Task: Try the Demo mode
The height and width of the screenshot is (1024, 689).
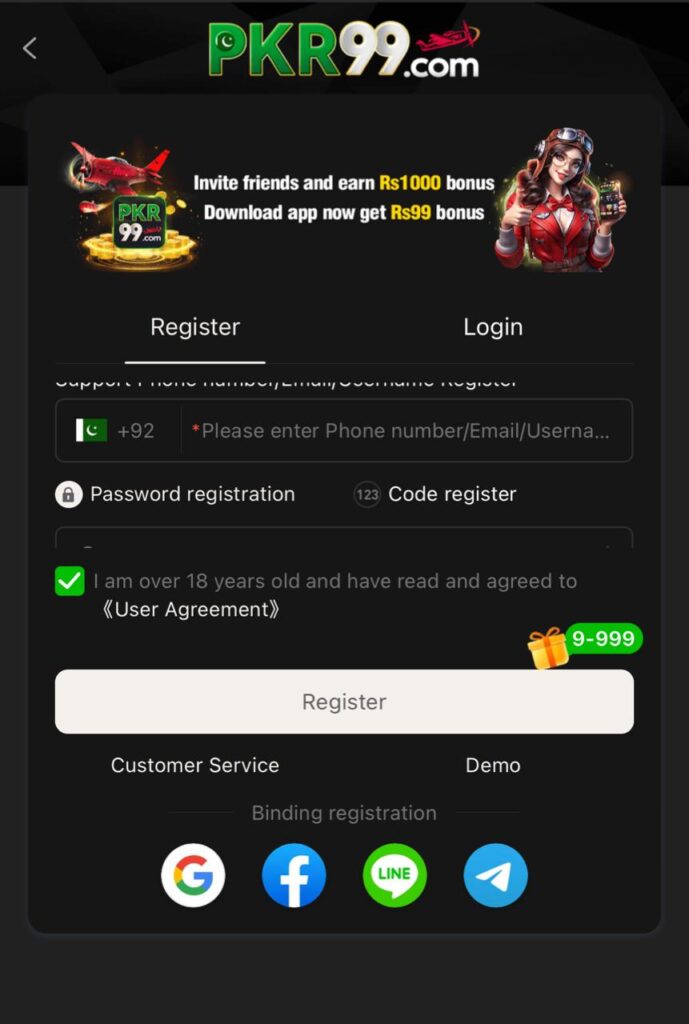Action: 493,765
